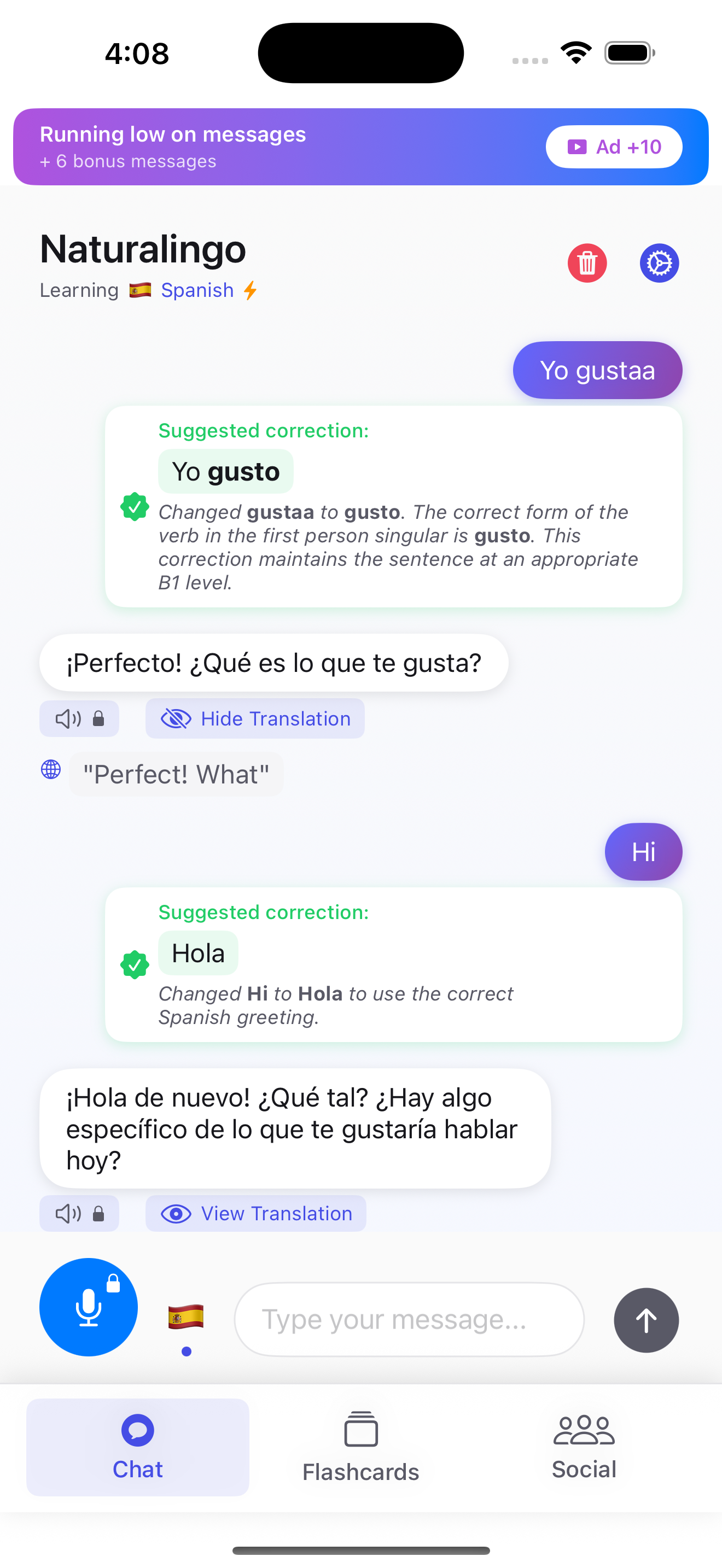This screenshot has height=1568, width=722.
Task: Delete the conversation with the trash icon
Action: pos(587,263)
